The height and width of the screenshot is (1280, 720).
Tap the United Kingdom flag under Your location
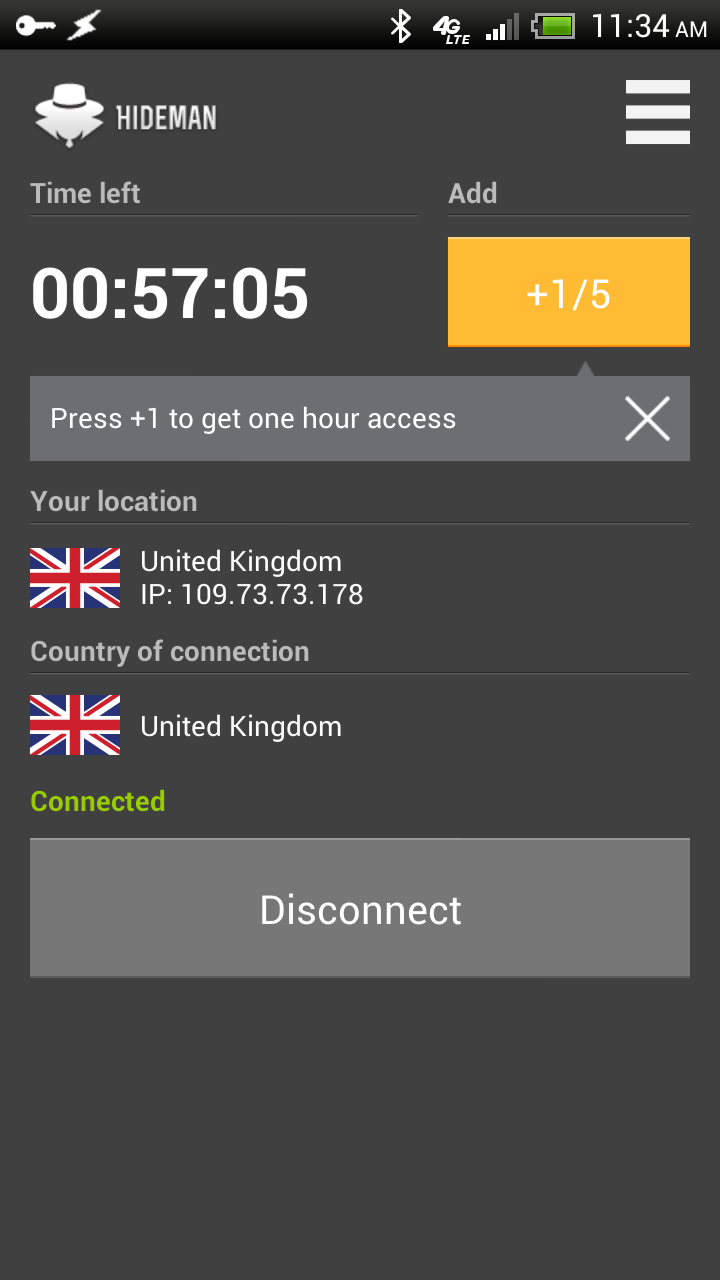[x=74, y=577]
